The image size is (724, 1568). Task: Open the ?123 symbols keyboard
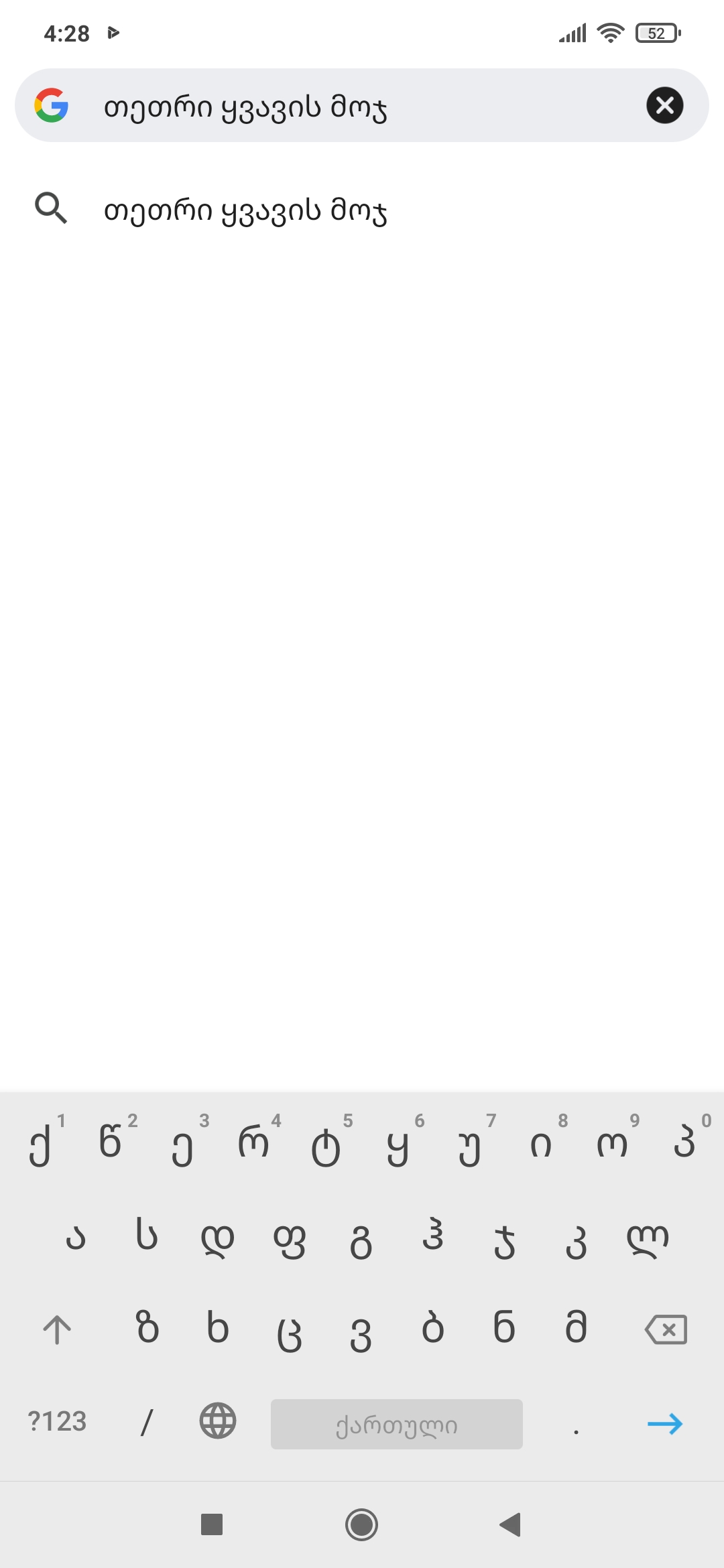click(58, 1422)
